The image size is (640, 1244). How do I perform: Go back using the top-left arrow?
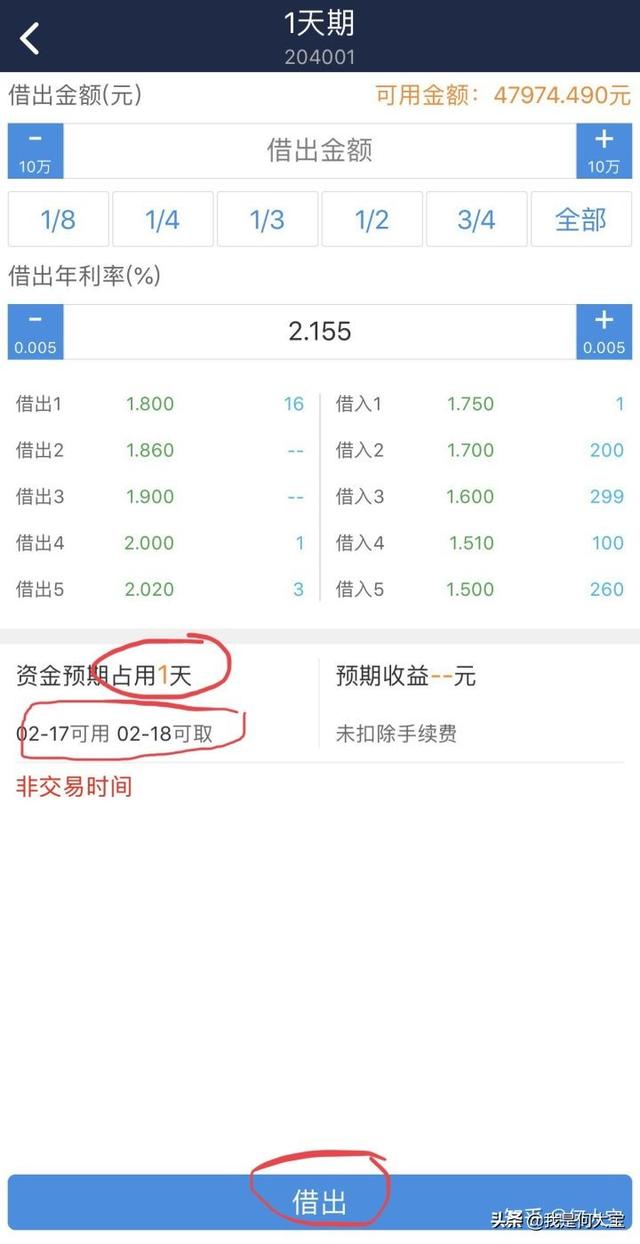tap(30, 38)
